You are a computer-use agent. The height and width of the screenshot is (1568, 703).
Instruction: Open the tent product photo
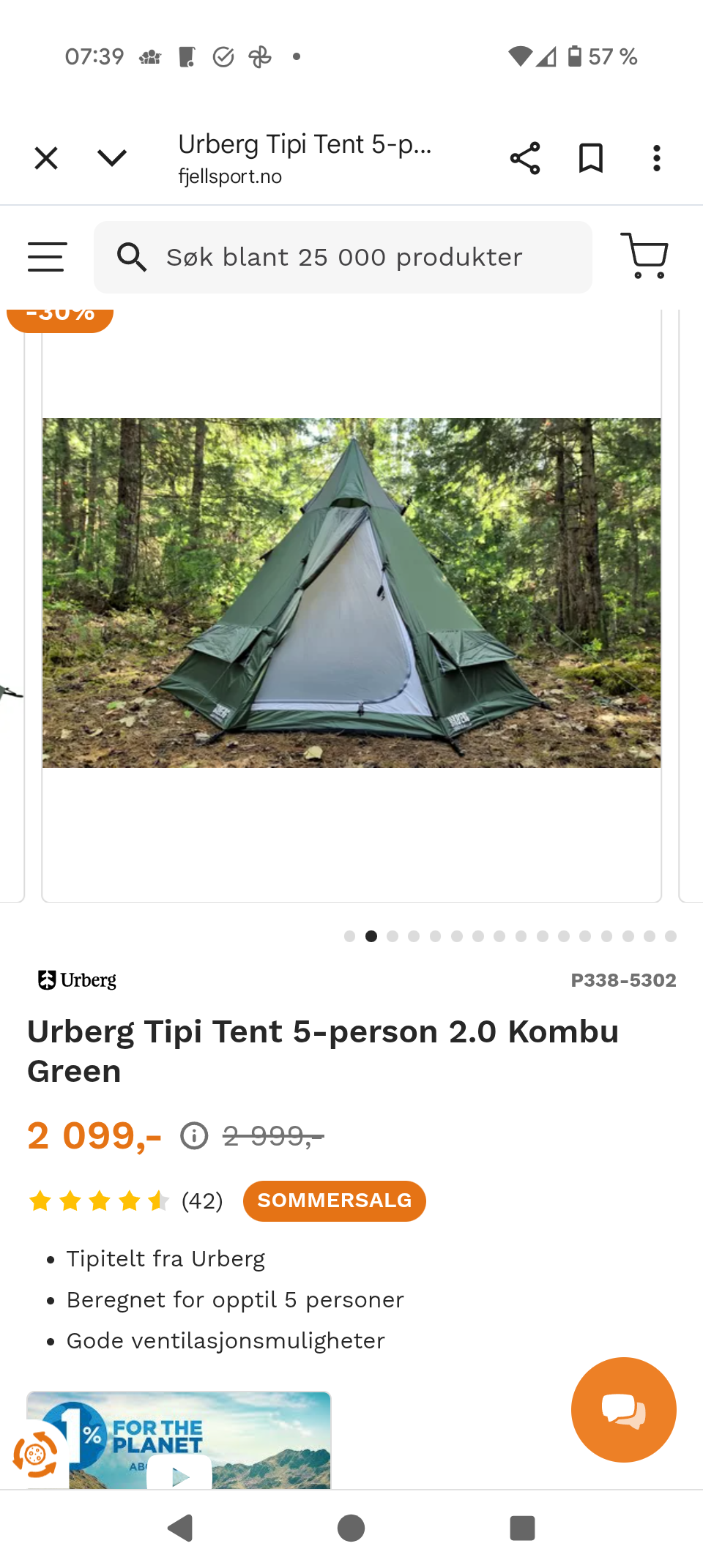(351, 593)
